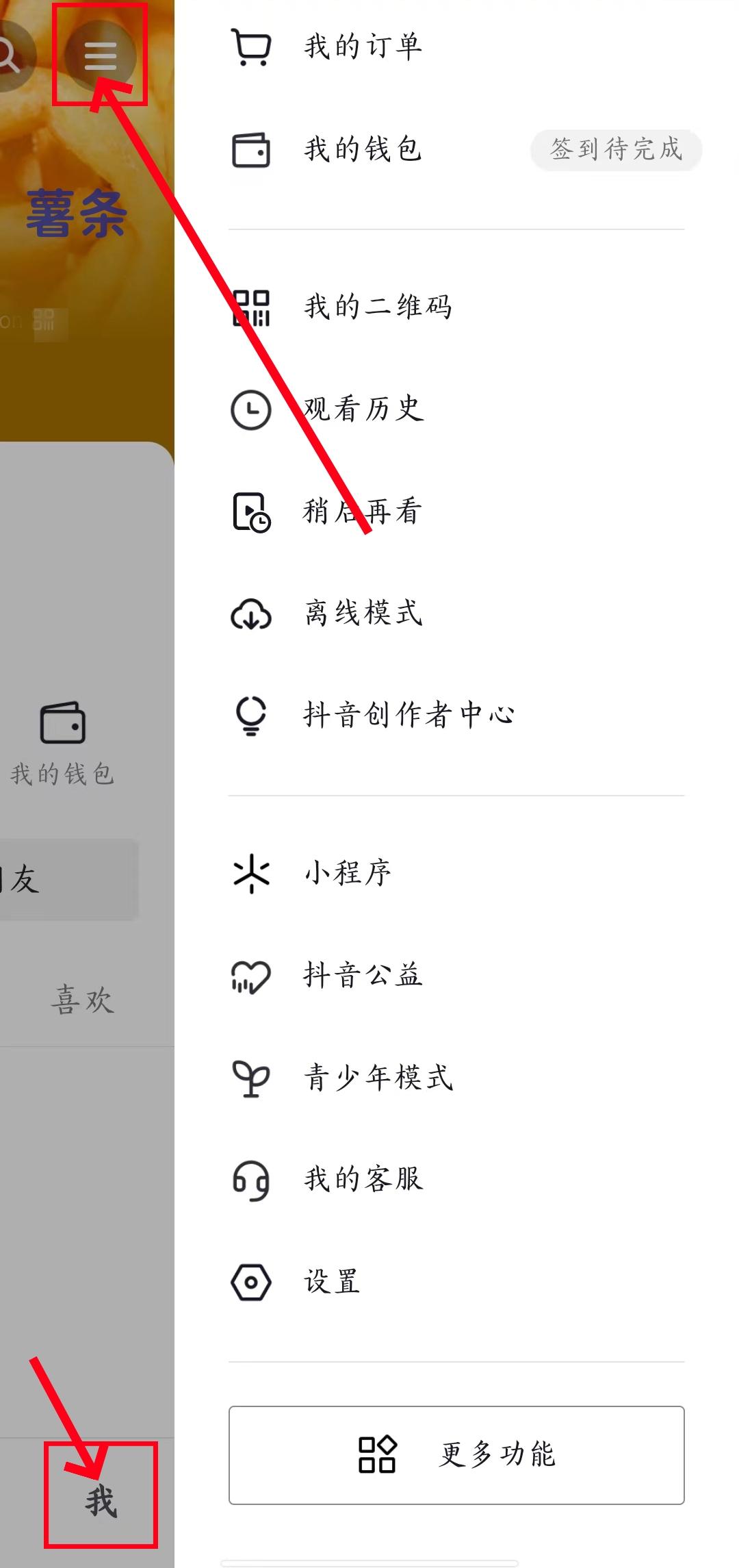Show 我的二维码 (My QR code)
The width and height of the screenshot is (739, 1568).
click(378, 307)
